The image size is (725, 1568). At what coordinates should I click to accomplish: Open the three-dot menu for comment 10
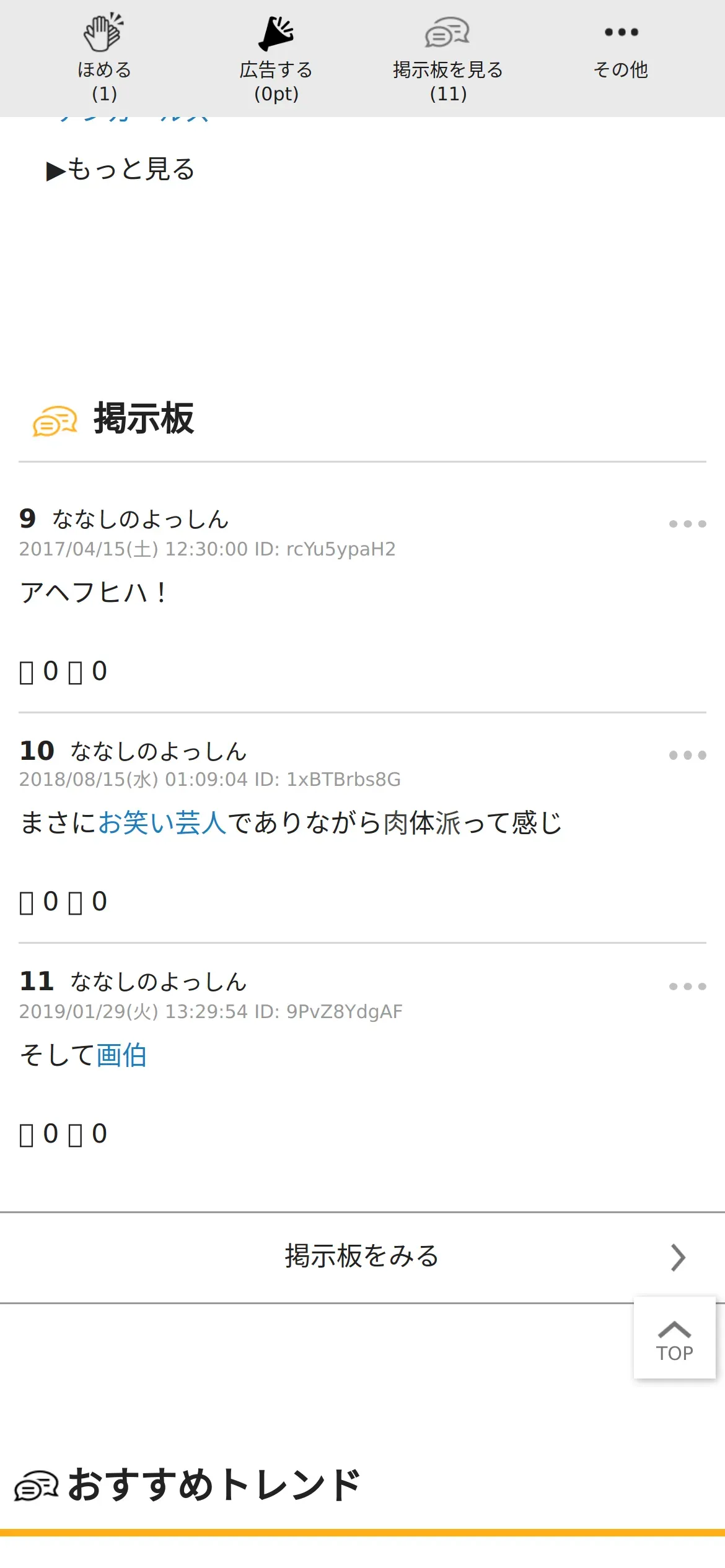687,755
